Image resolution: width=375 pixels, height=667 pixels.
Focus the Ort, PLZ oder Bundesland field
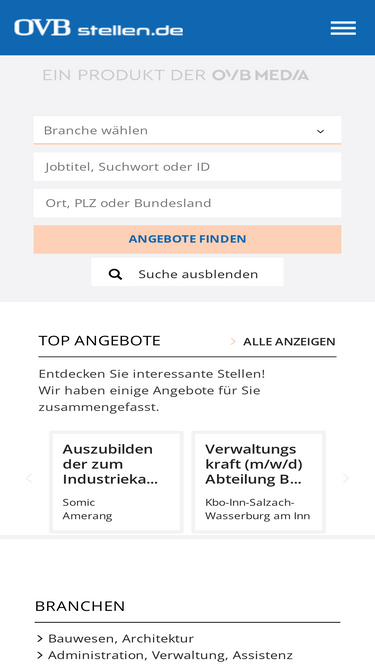pyautogui.click(x=187, y=203)
